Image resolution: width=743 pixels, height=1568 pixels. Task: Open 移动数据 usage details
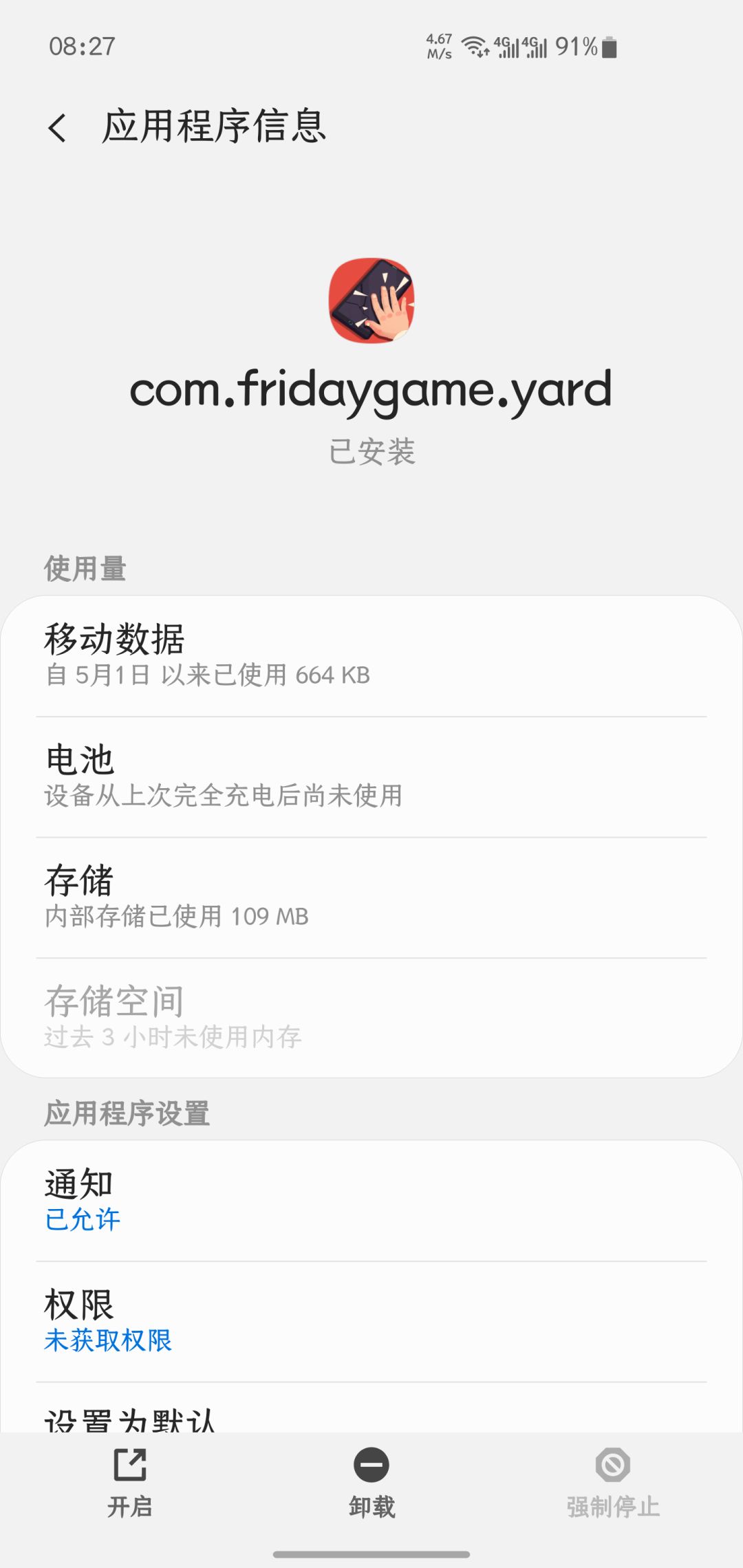(x=371, y=656)
